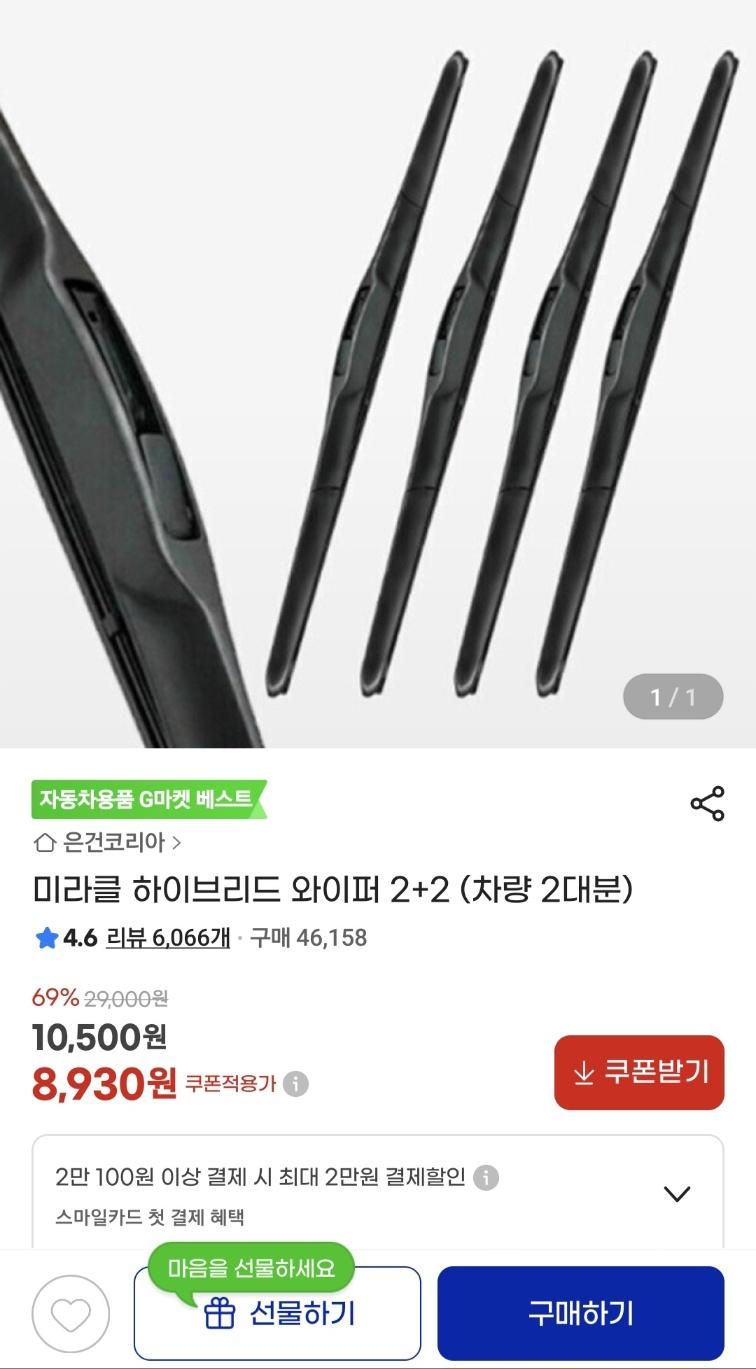The width and height of the screenshot is (756, 1369).
Task: Tap 쿠폰받기 to download the coupon
Action: pyautogui.click(x=639, y=1072)
